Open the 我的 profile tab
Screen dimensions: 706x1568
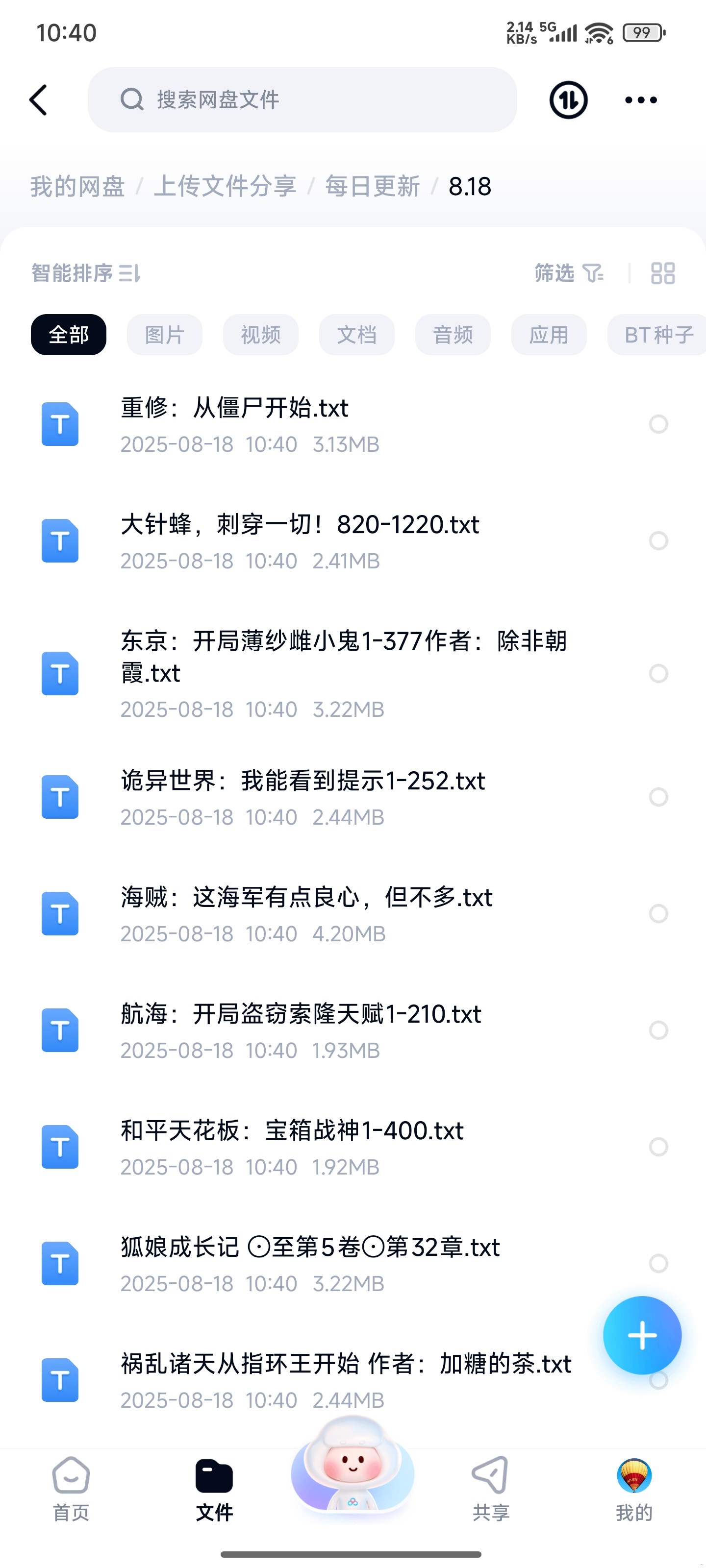634,1487
